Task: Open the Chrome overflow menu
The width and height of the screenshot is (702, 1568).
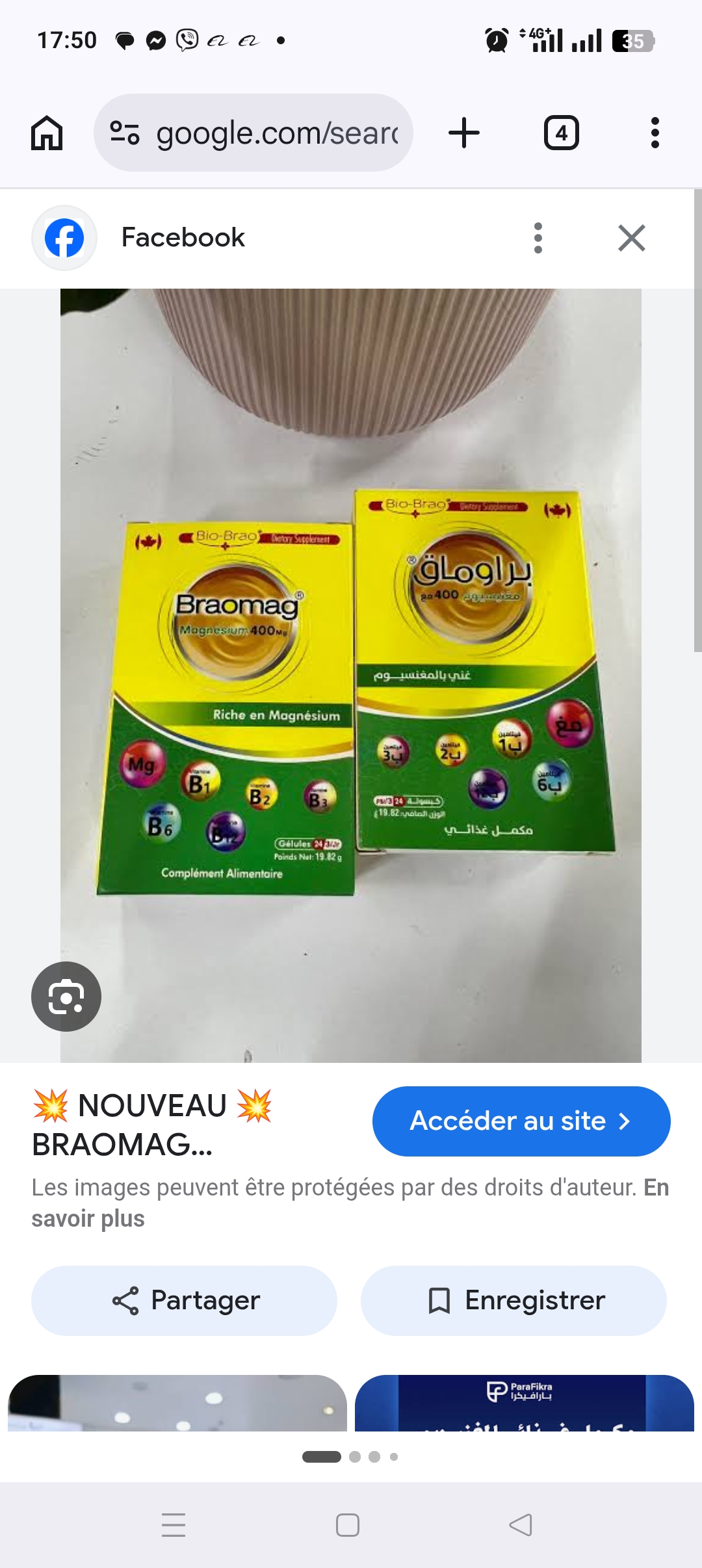Action: point(655,133)
